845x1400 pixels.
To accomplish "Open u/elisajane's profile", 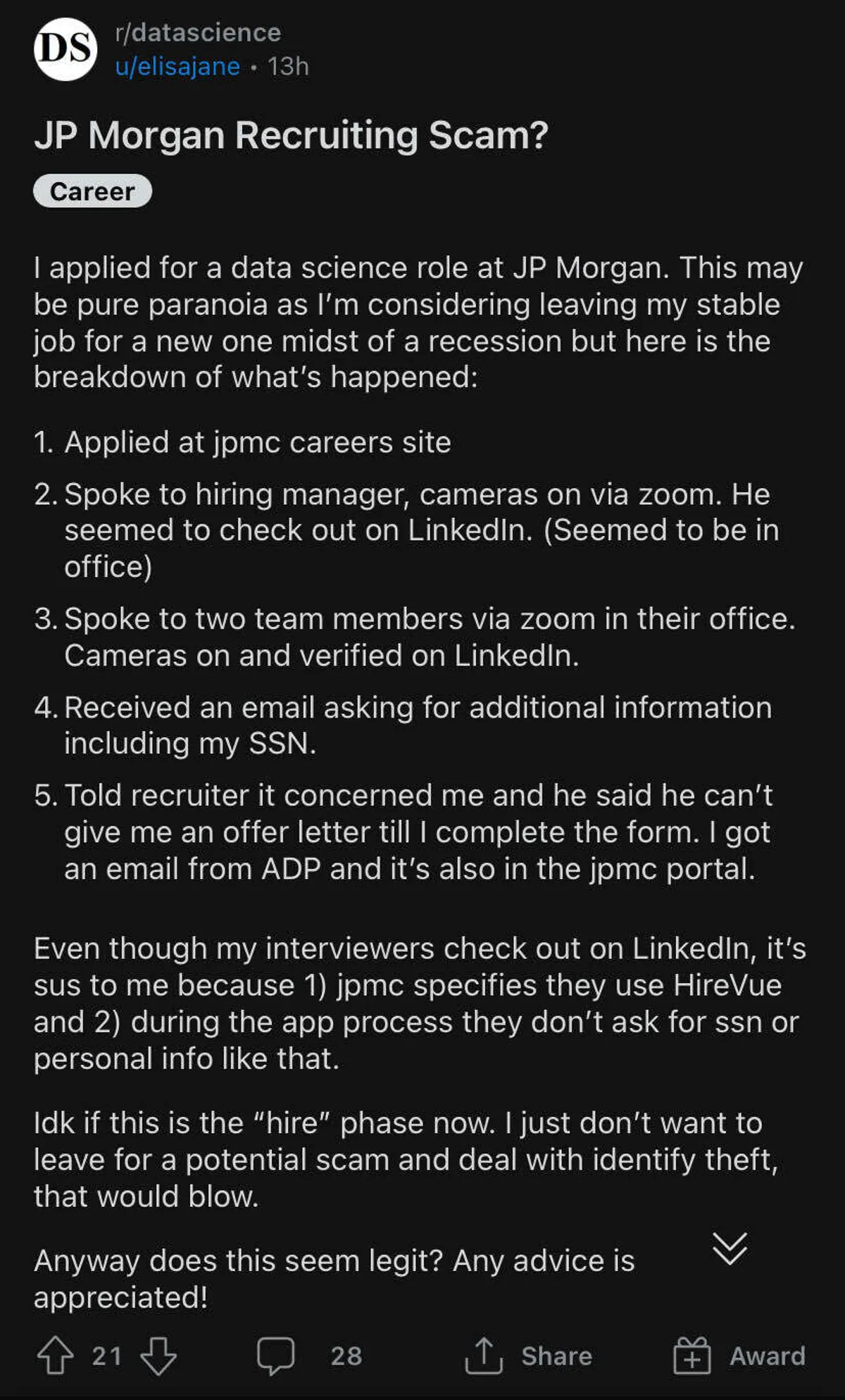I will click(x=177, y=66).
